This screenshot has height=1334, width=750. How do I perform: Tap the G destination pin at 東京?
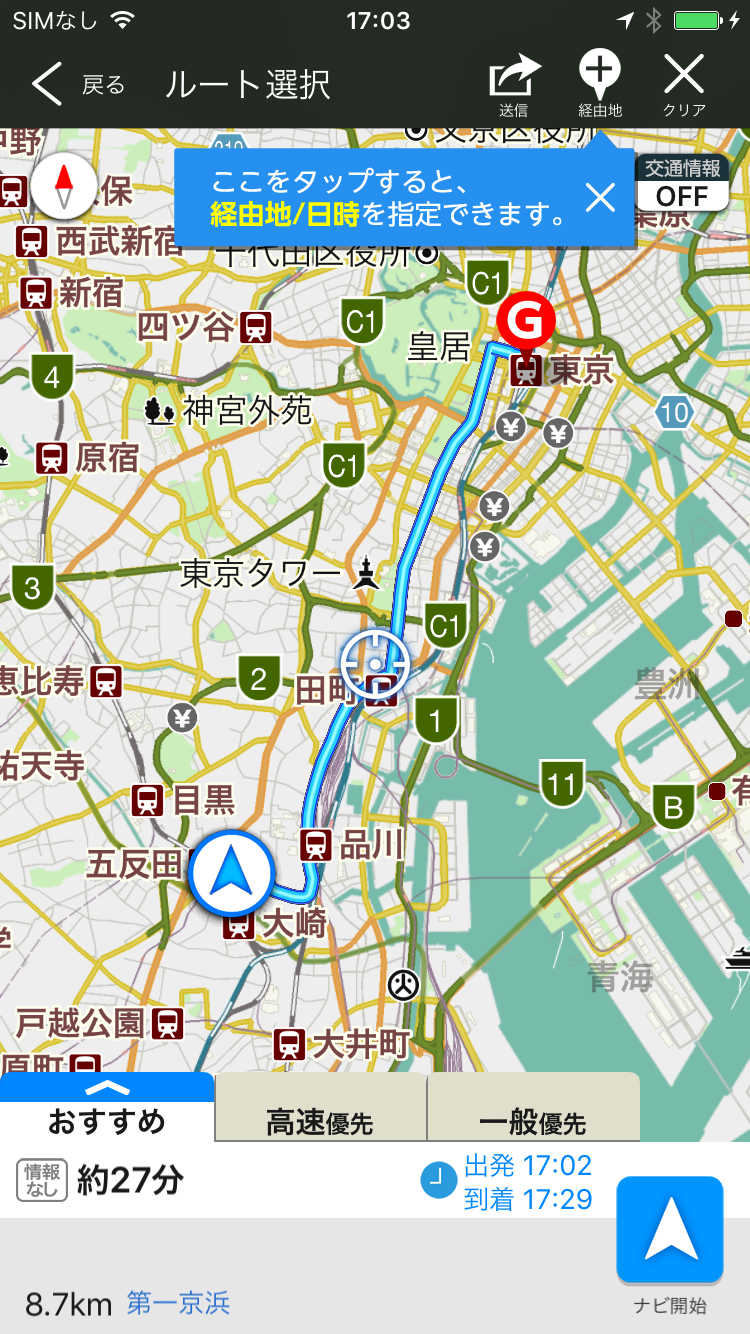(x=526, y=322)
